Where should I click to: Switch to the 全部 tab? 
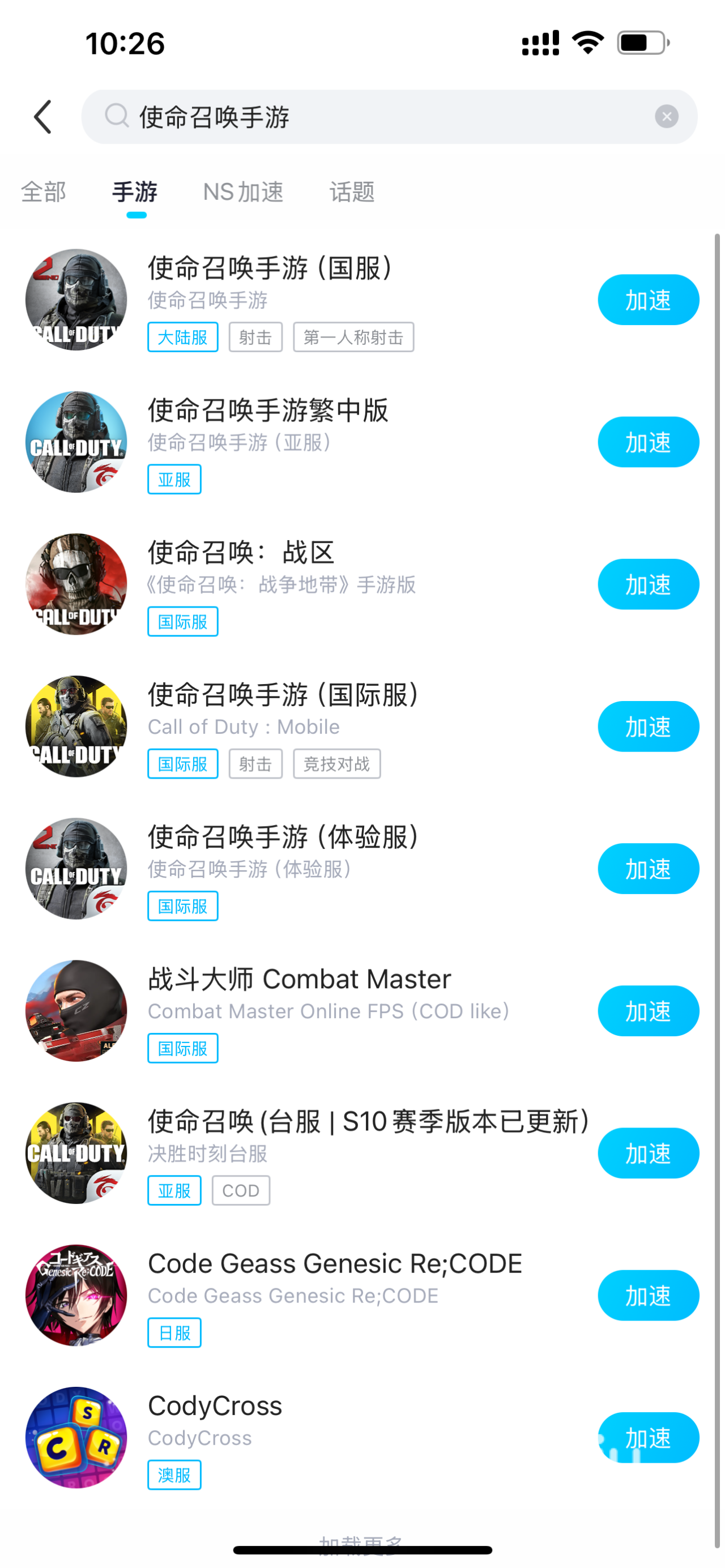pyautogui.click(x=43, y=193)
